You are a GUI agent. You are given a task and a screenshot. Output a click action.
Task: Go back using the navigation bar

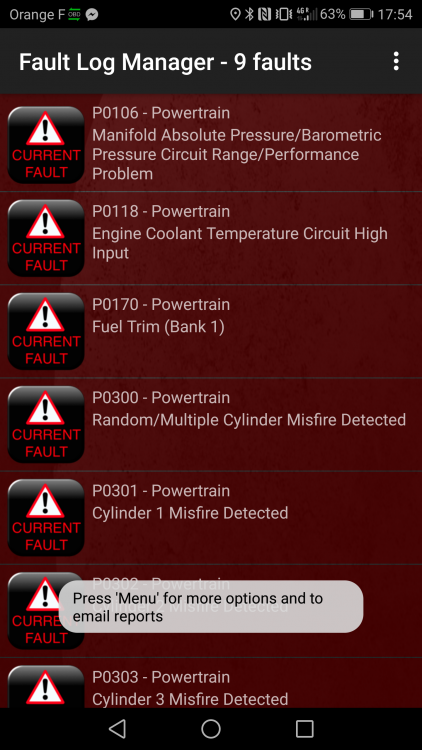pyautogui.click(x=117, y=729)
